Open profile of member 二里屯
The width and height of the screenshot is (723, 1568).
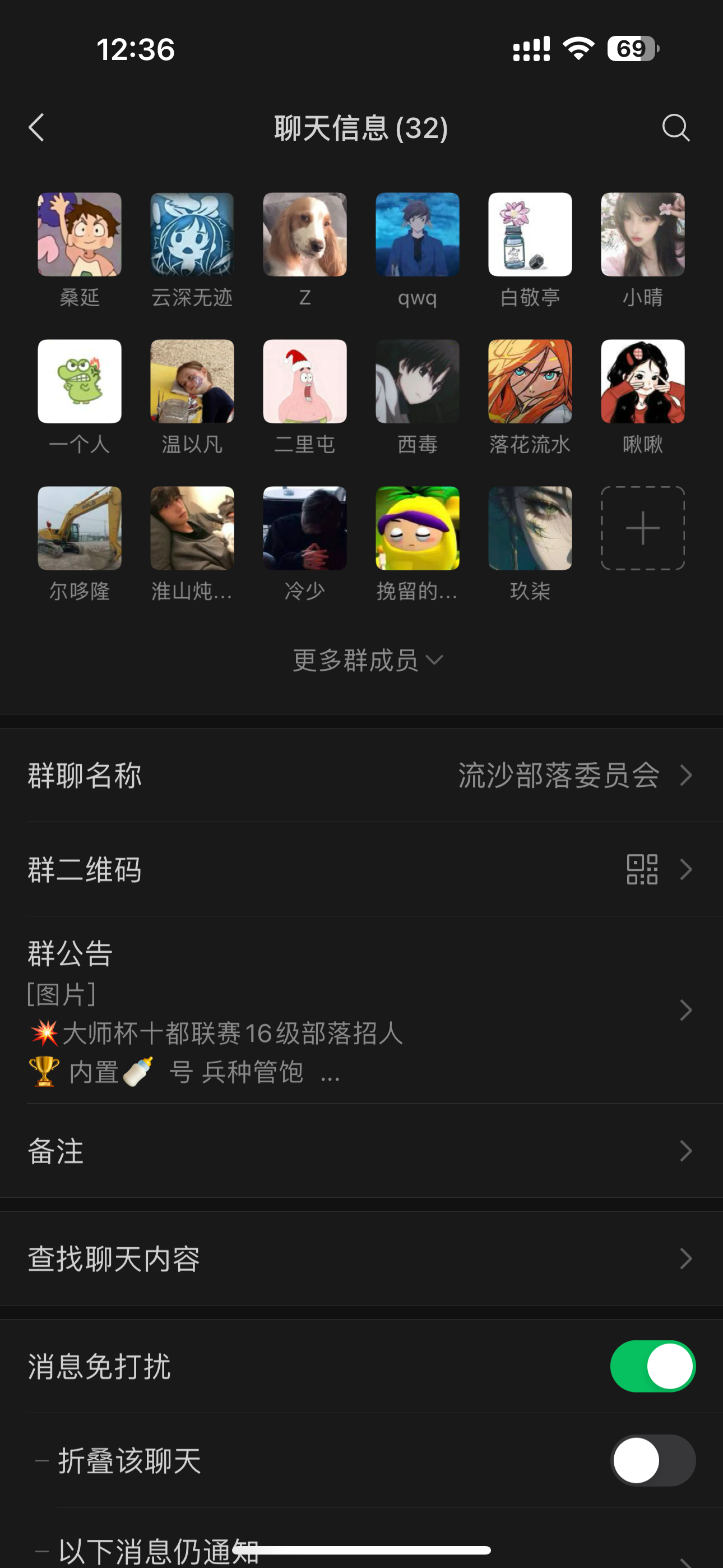[305, 382]
